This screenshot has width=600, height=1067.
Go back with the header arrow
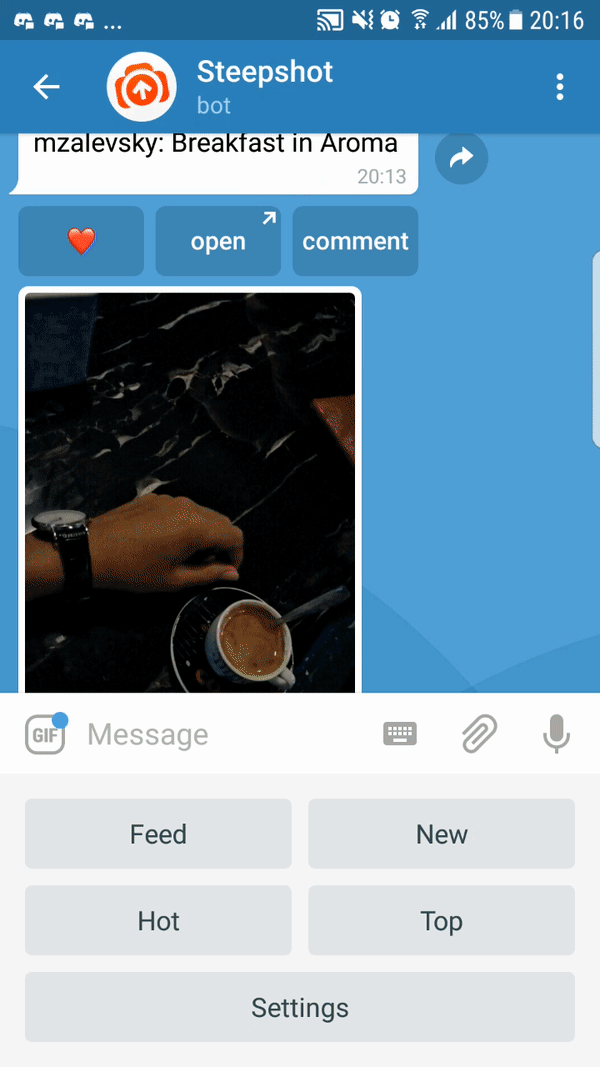[46, 87]
